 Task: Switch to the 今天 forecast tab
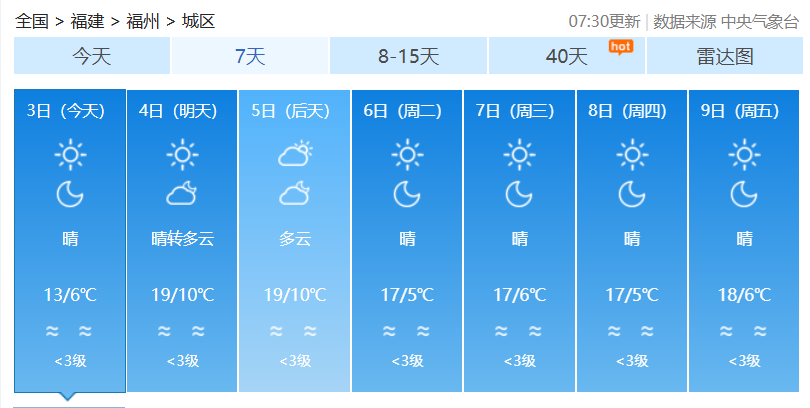[x=91, y=56]
